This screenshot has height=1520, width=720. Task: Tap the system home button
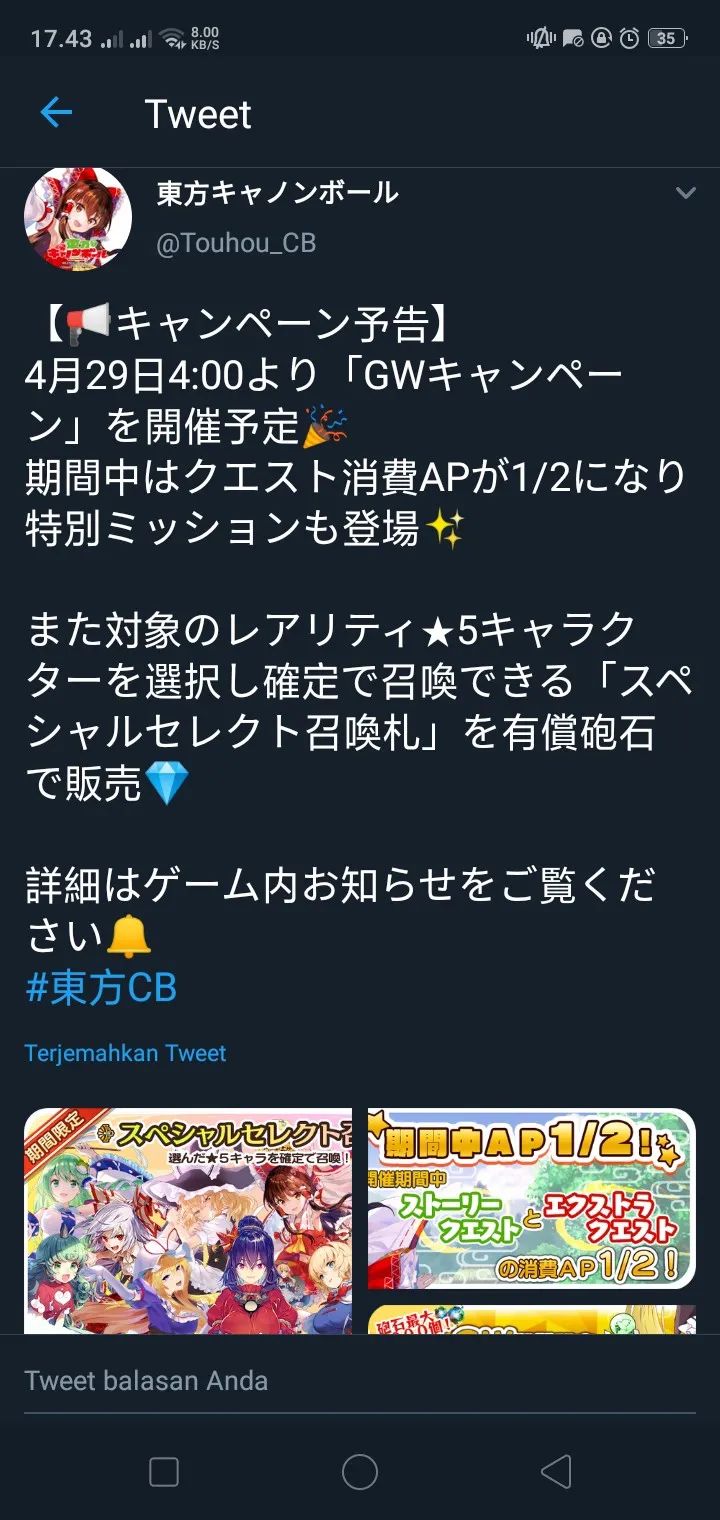(x=360, y=1472)
